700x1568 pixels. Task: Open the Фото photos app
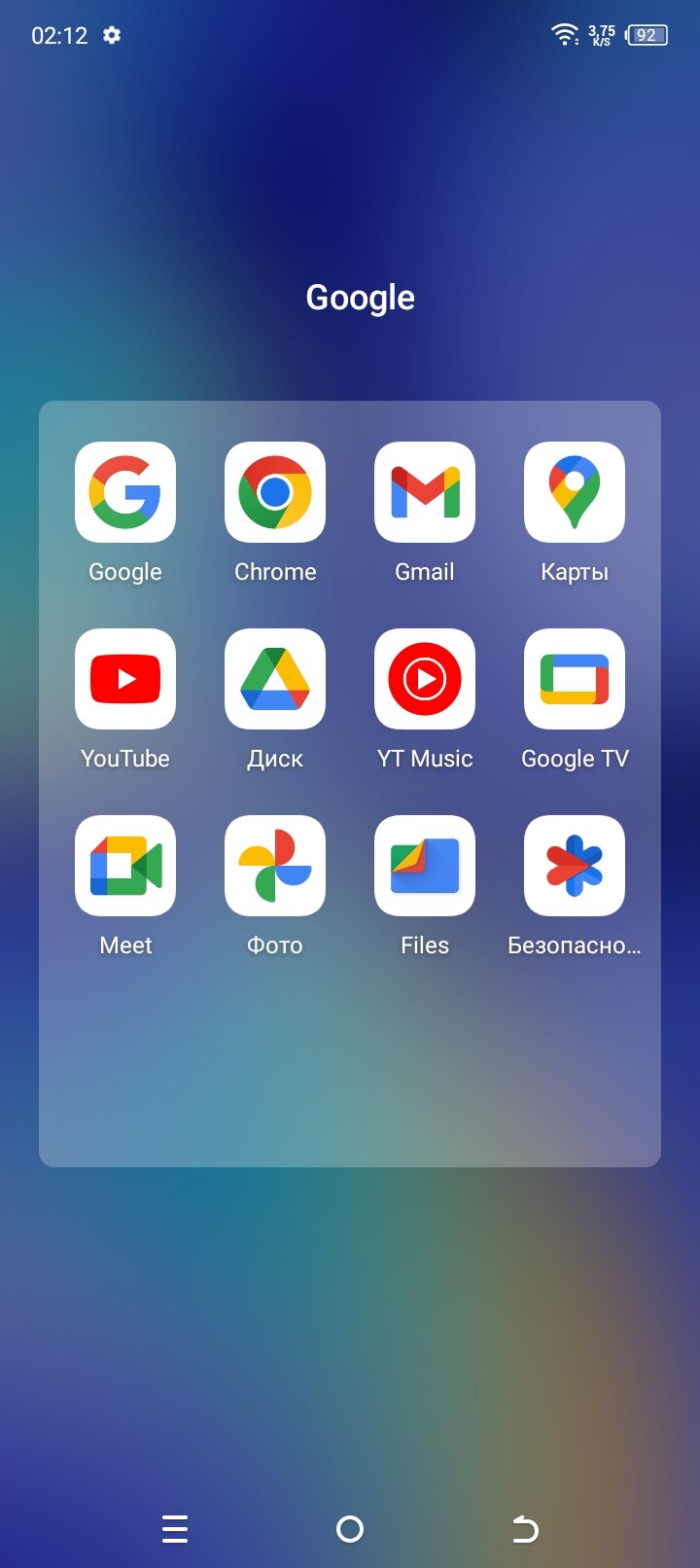[x=275, y=866]
